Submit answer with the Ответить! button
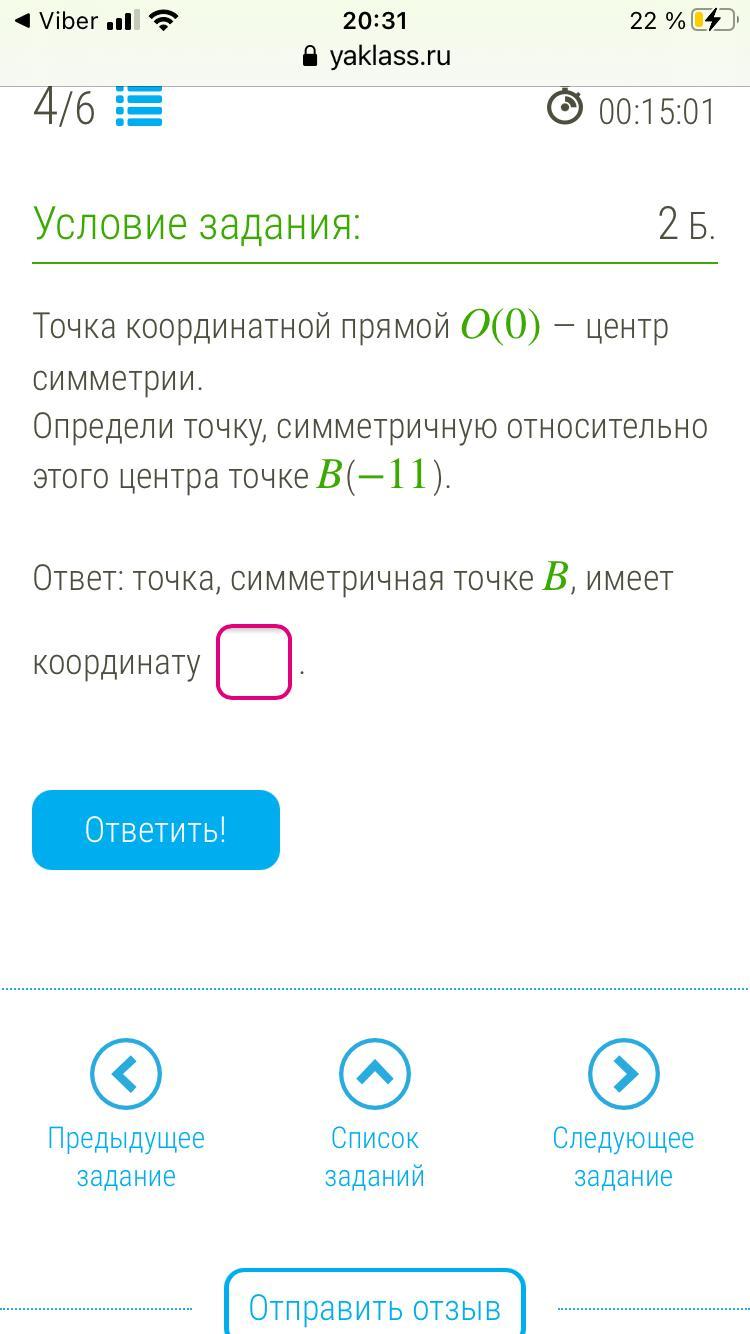Viewport: 750px width, 1334px height. [x=156, y=830]
